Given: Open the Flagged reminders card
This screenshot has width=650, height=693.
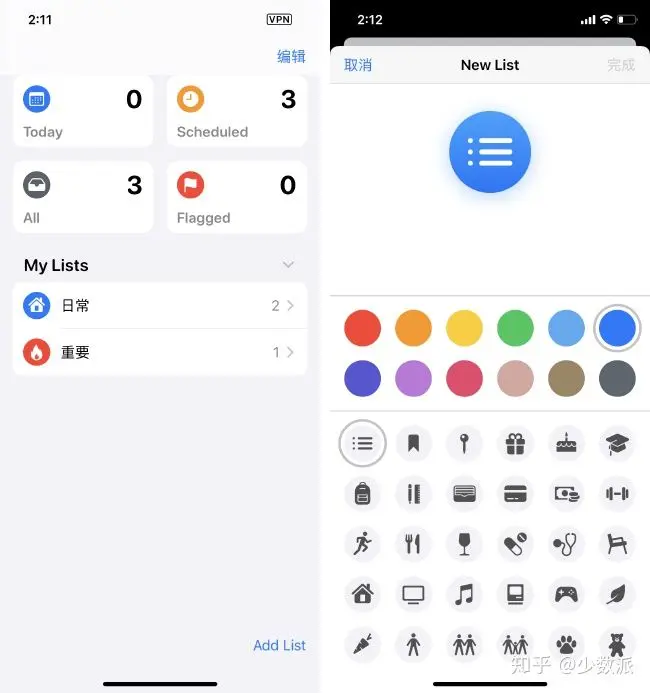Looking at the screenshot, I should 236,198.
